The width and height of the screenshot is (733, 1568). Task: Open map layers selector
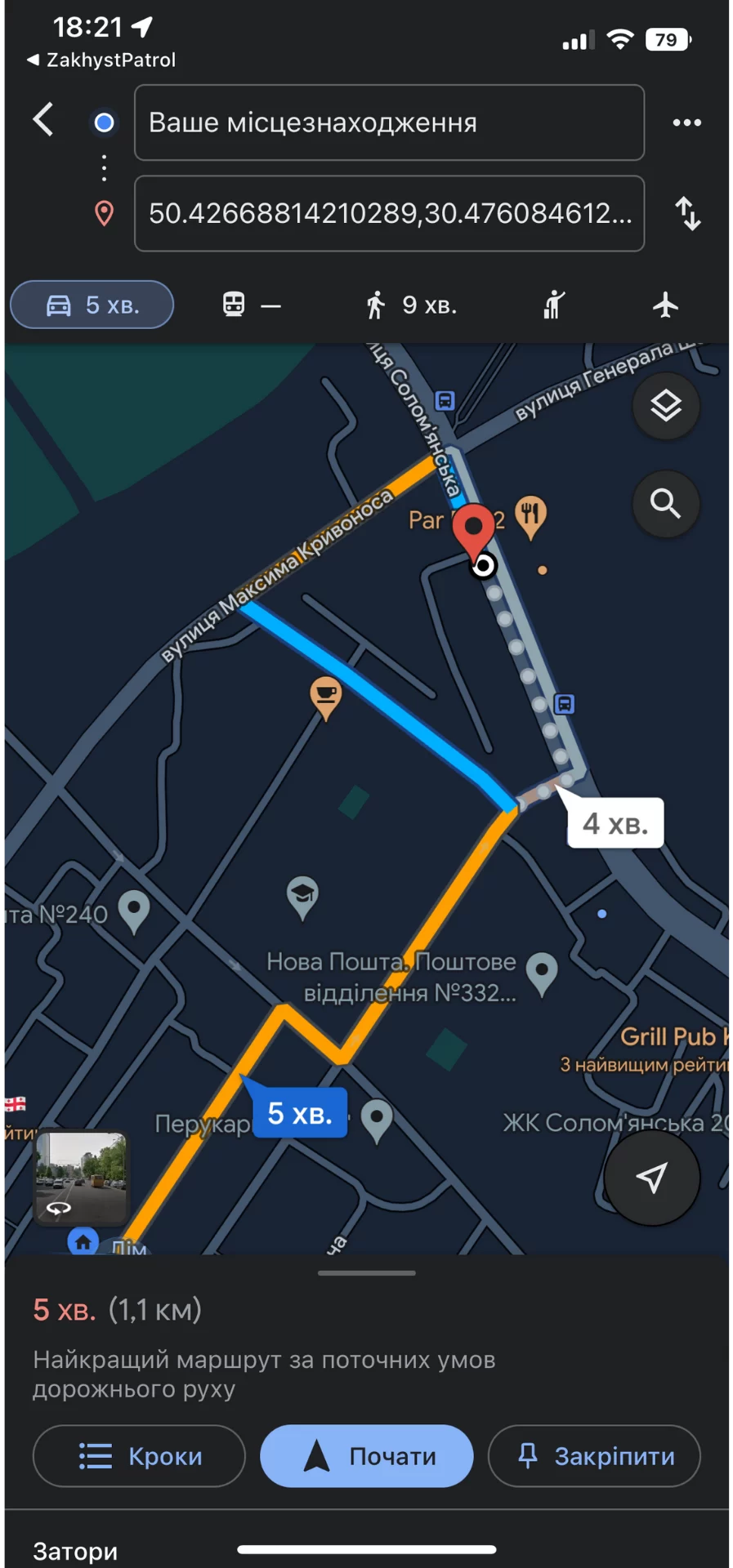666,406
